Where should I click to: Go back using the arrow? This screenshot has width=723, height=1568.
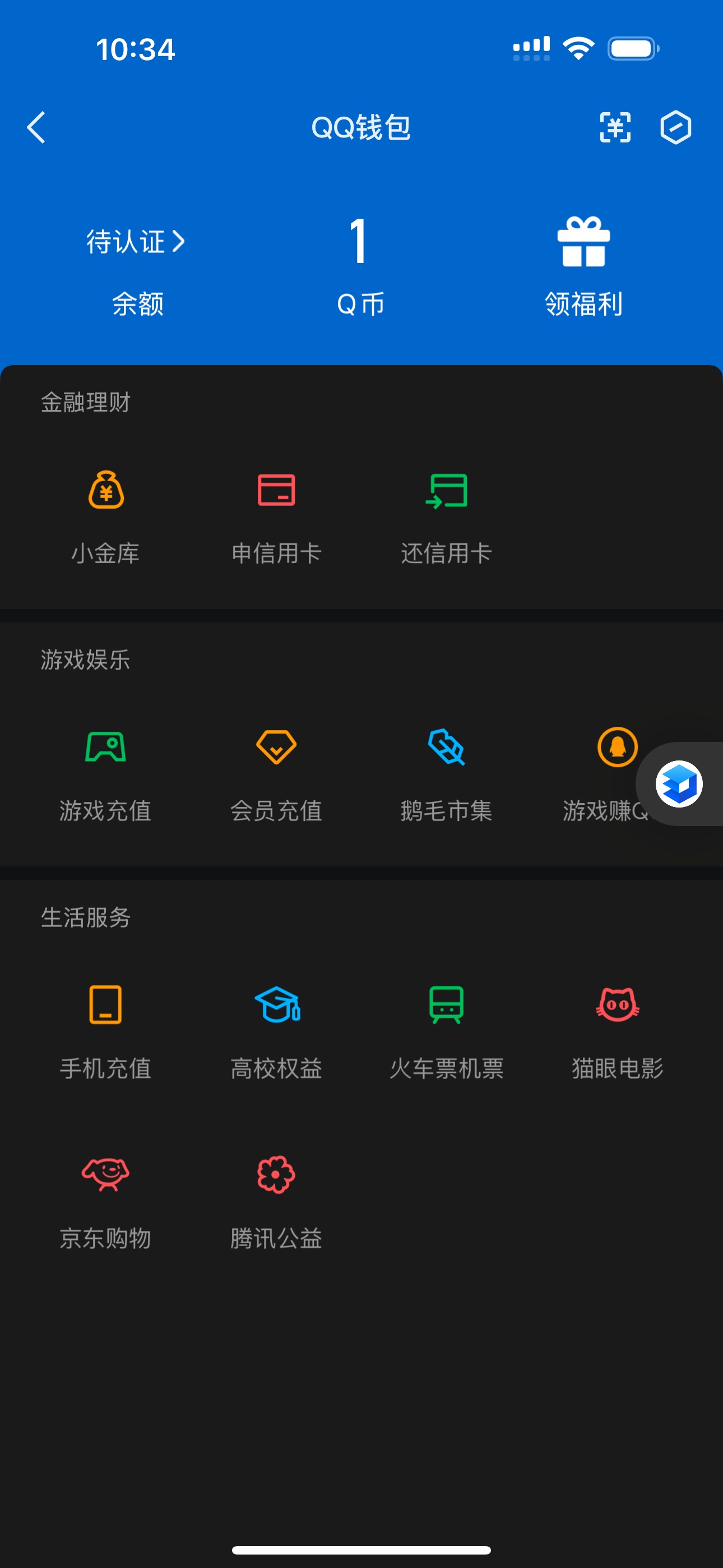[x=36, y=128]
